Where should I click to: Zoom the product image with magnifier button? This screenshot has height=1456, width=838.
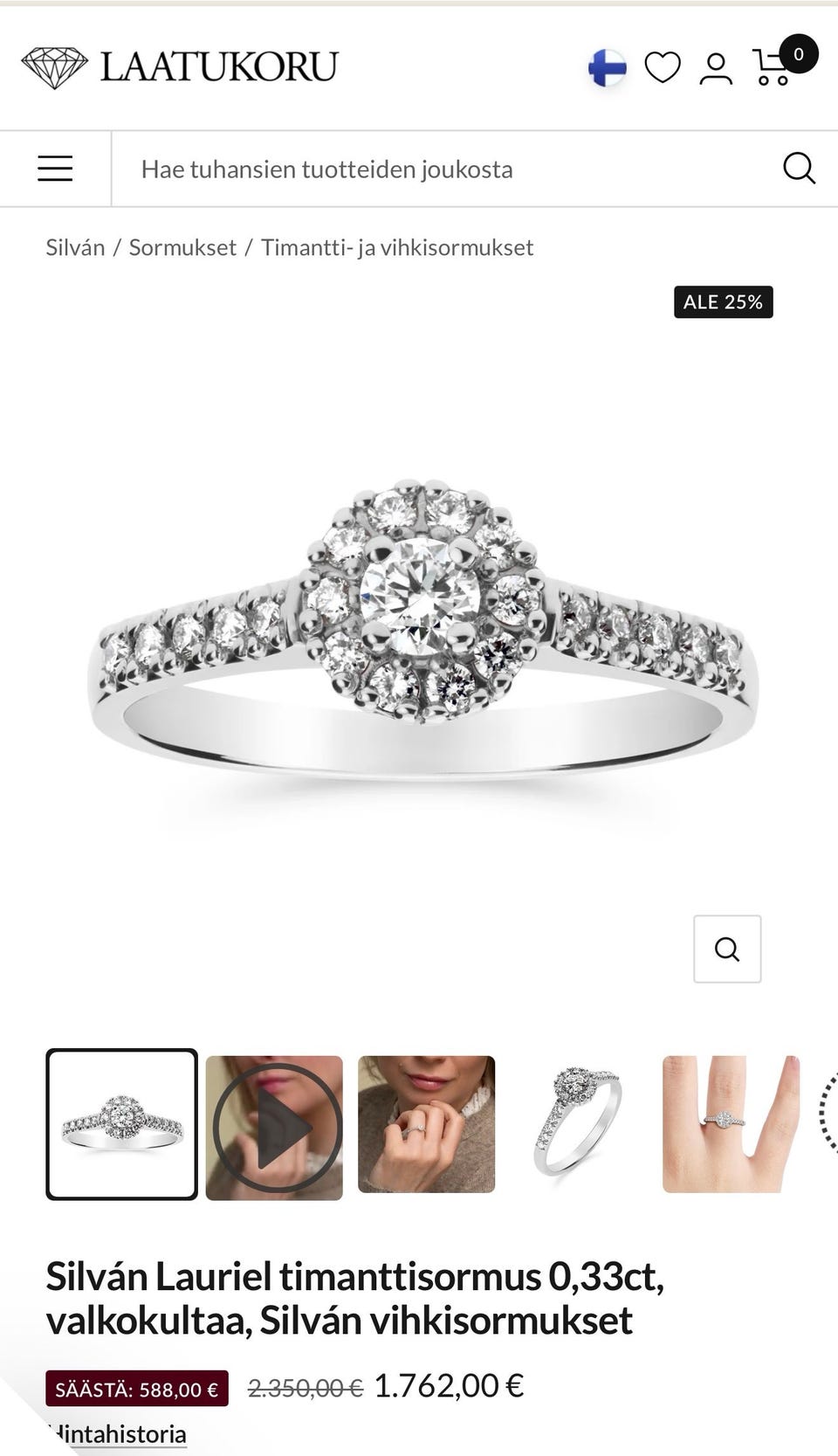pos(727,949)
